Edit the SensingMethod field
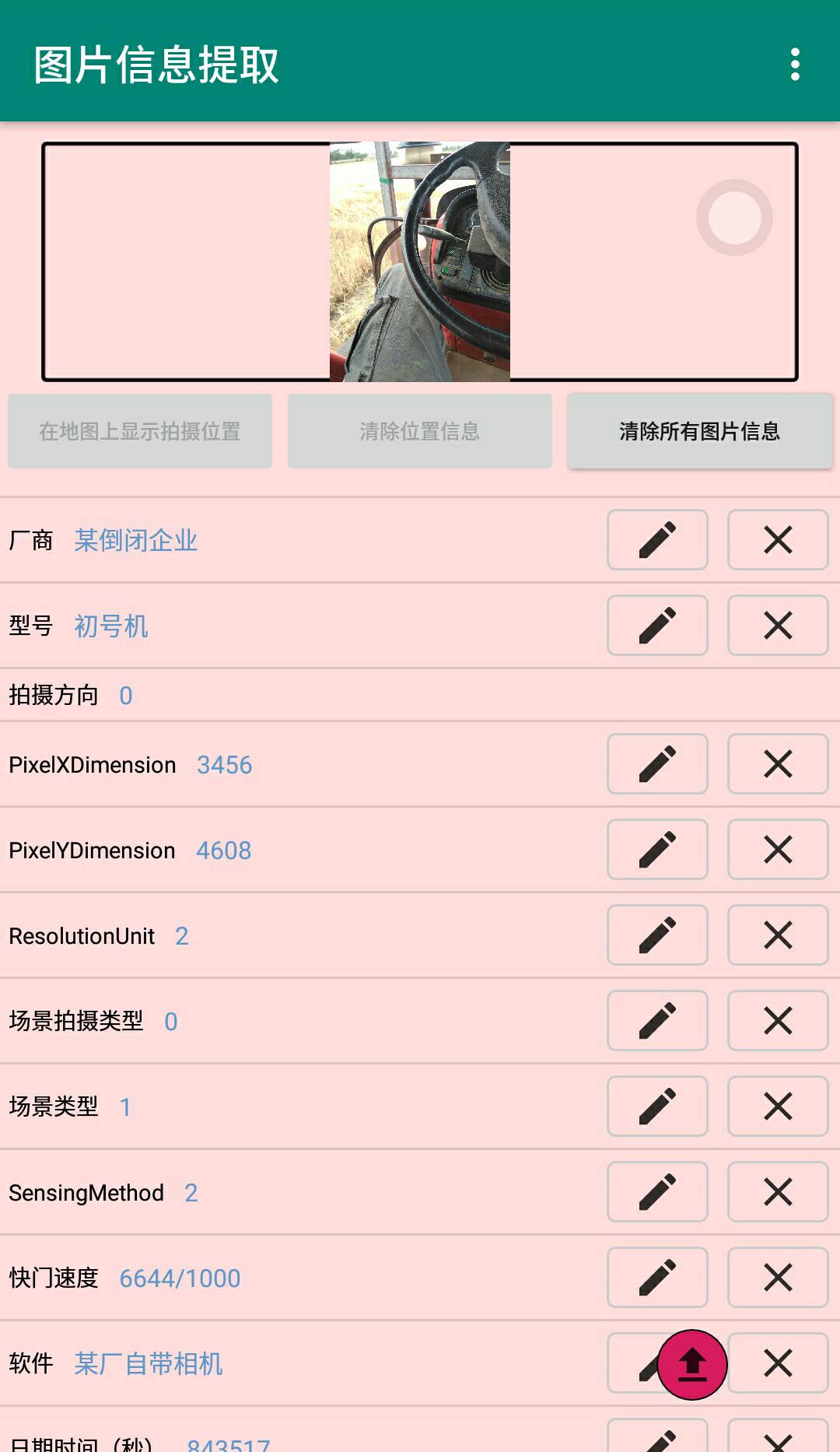The image size is (840, 1452). coord(657,1191)
